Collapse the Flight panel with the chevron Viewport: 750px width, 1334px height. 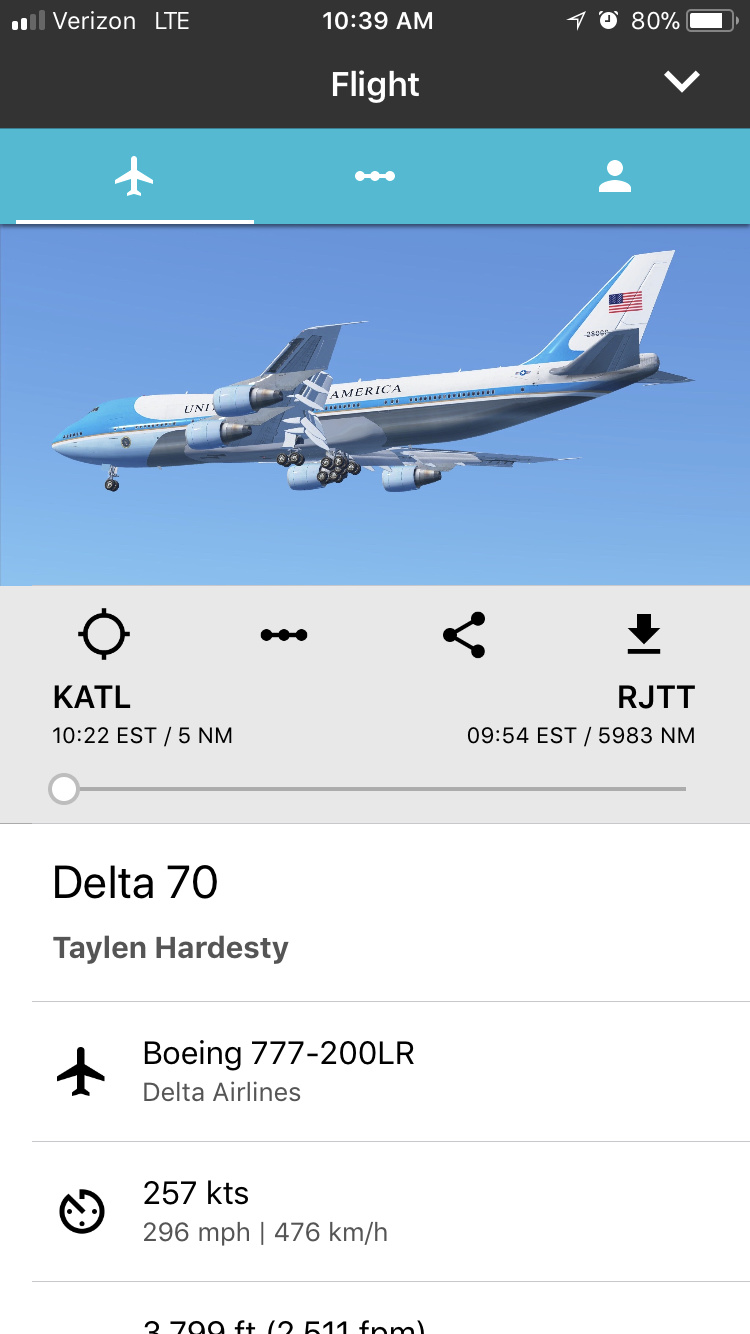tap(682, 82)
